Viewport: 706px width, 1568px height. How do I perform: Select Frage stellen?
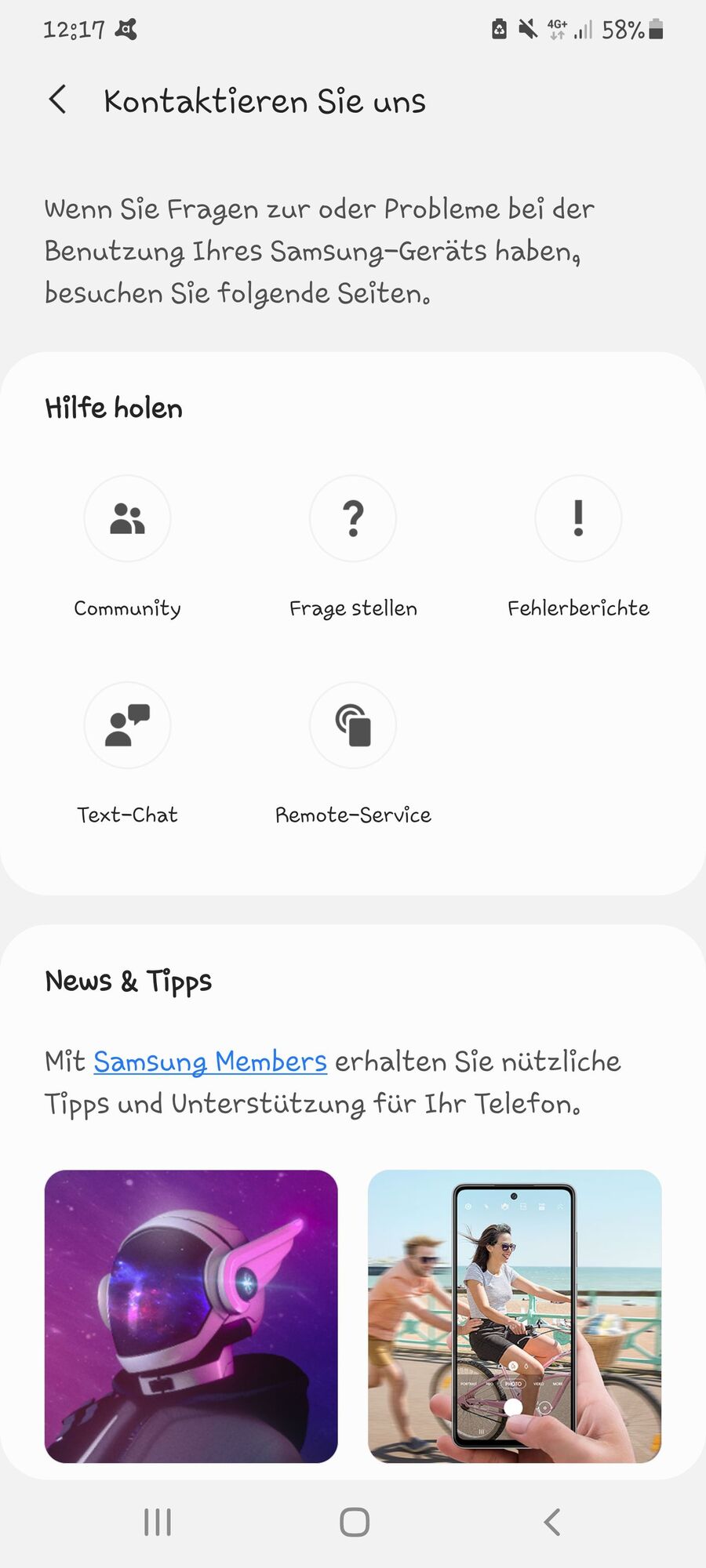353,547
